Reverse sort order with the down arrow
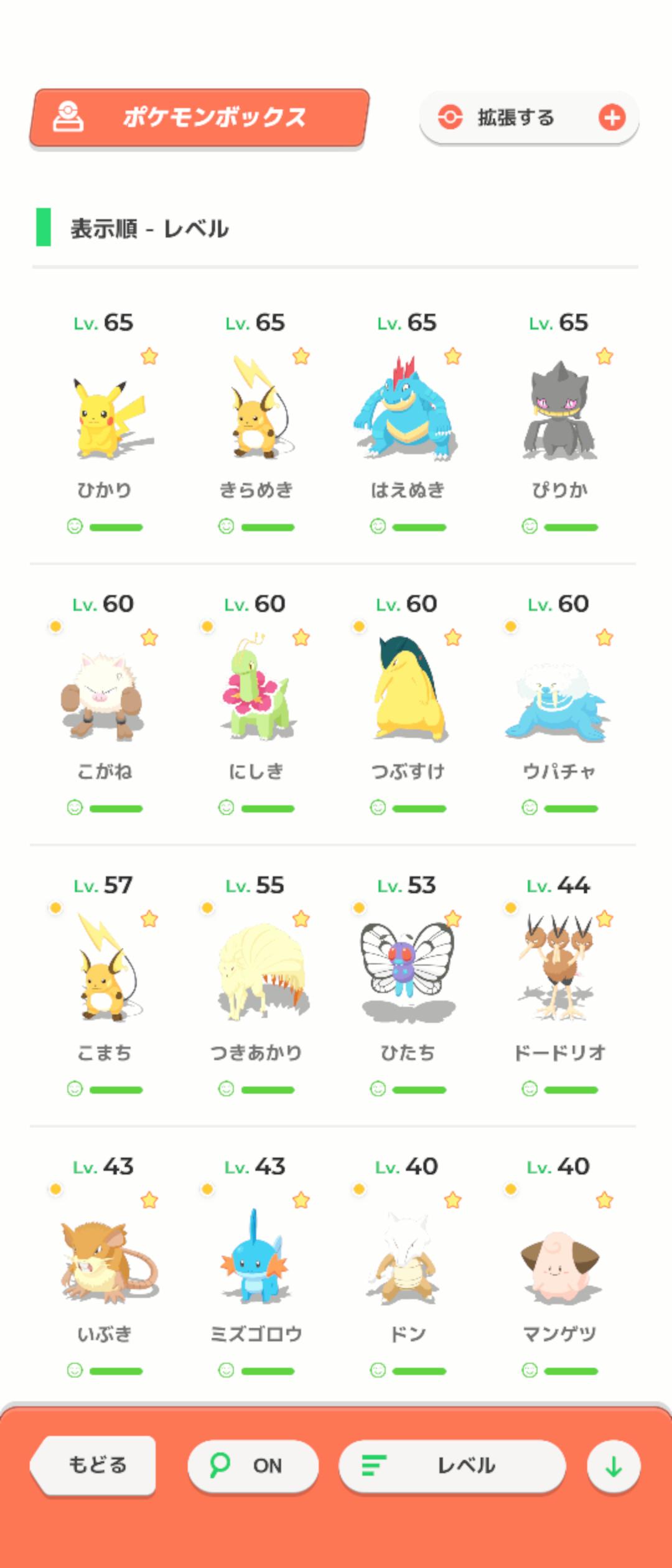 click(614, 1467)
